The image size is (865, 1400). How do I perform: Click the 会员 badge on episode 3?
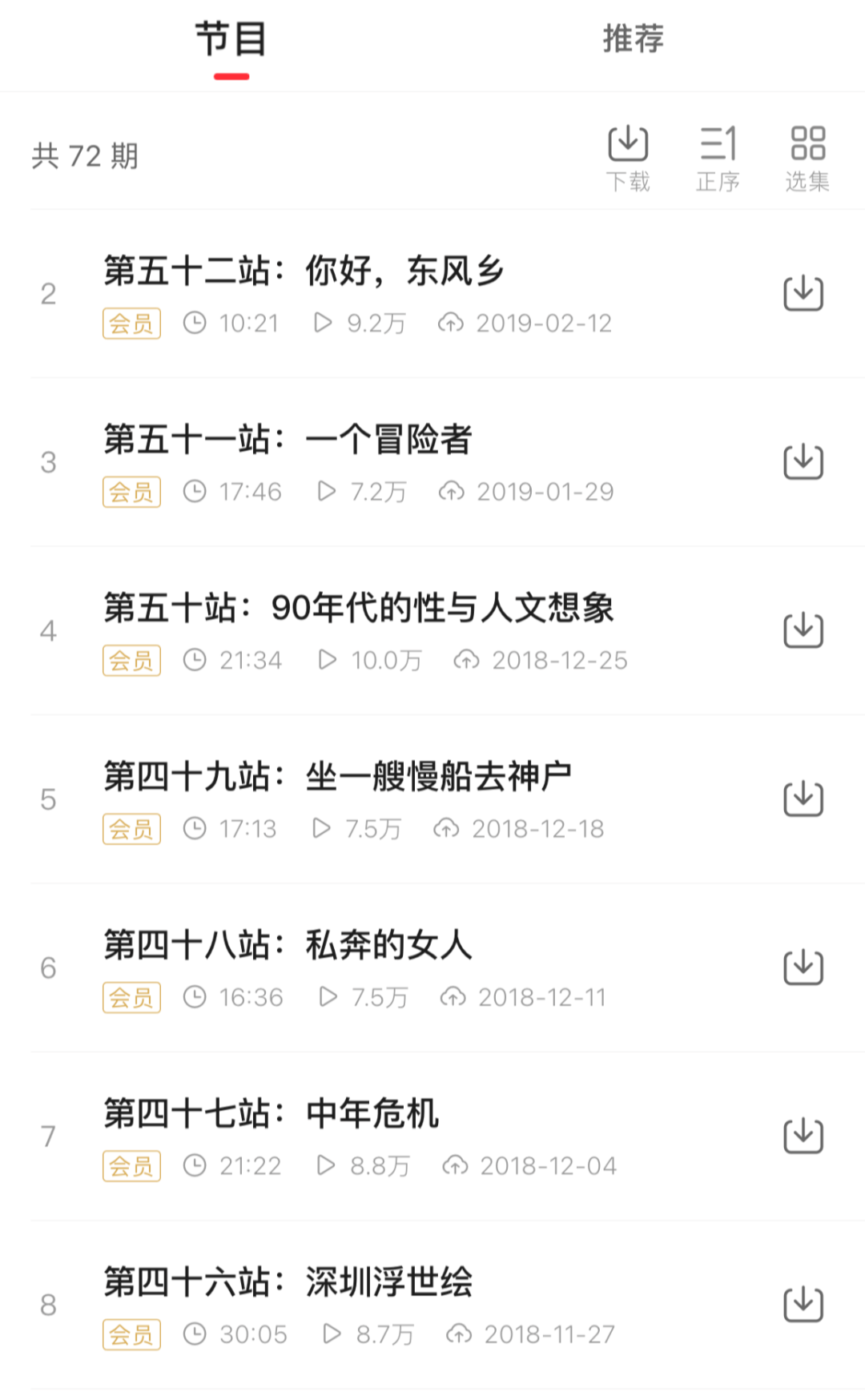point(131,491)
